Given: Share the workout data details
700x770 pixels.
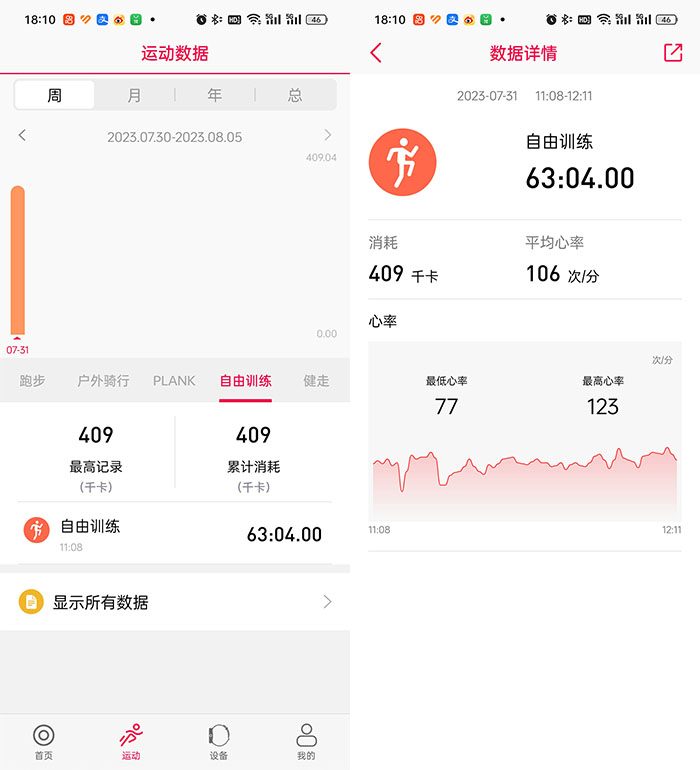Looking at the screenshot, I should tap(673, 53).
